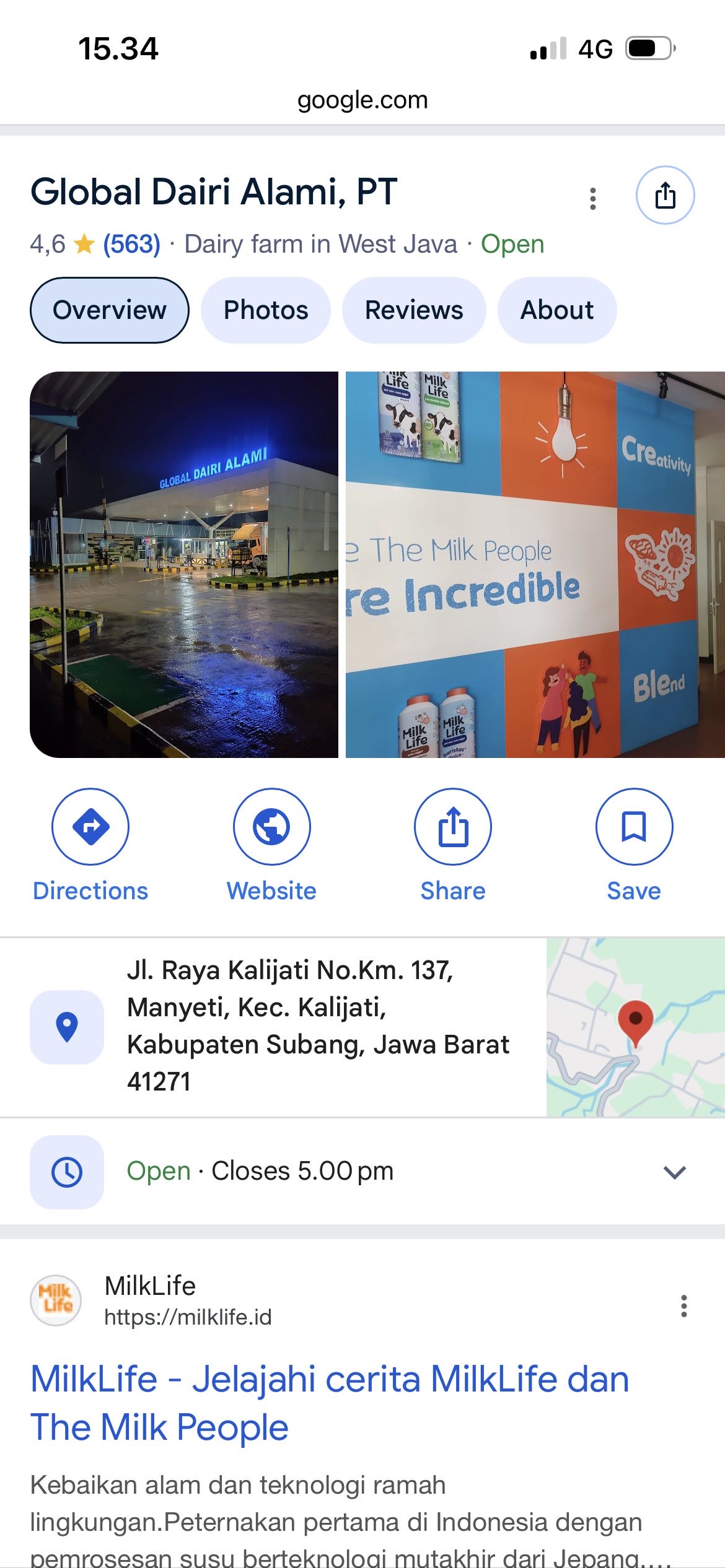
Task: Switch to the Reviews tab
Action: pos(414,310)
